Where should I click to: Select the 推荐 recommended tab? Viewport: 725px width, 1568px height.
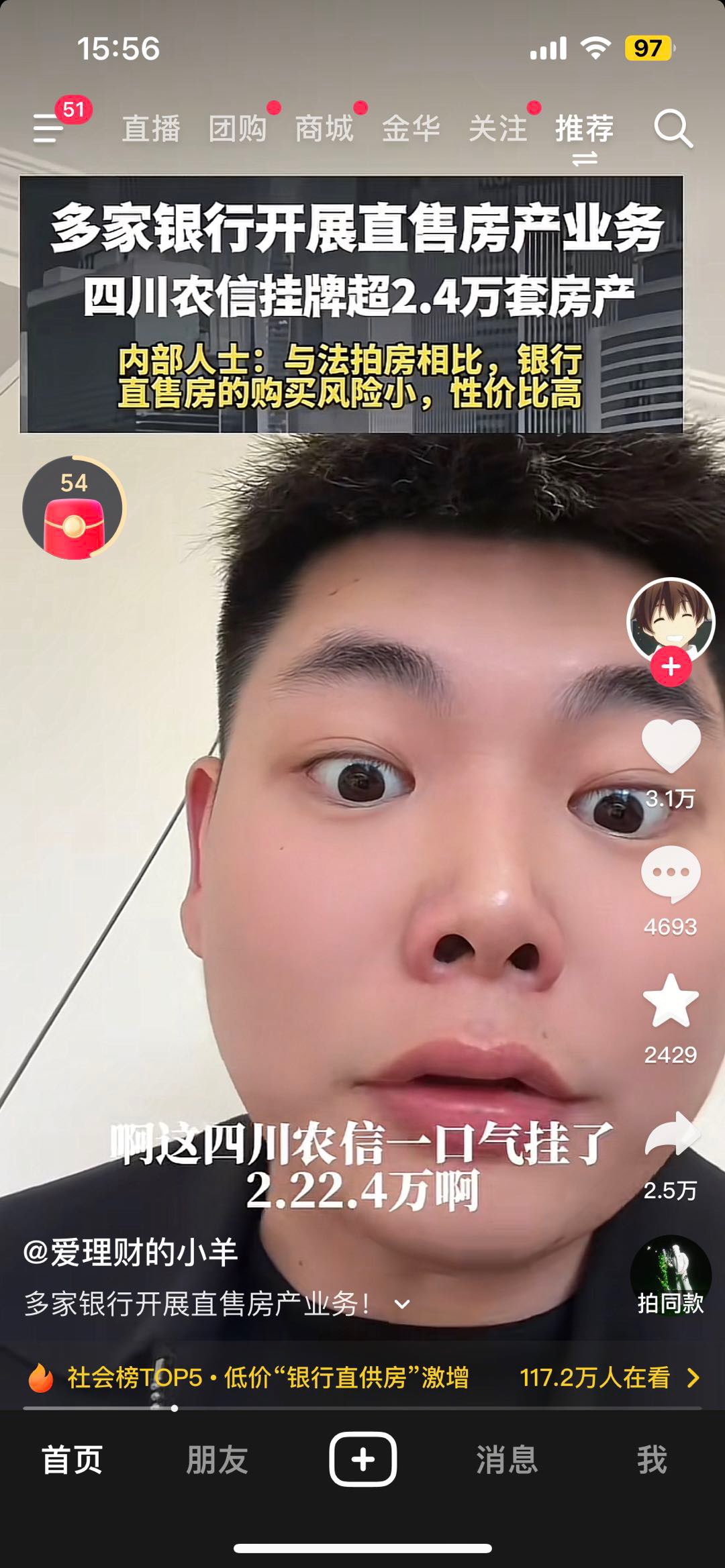coord(584,129)
